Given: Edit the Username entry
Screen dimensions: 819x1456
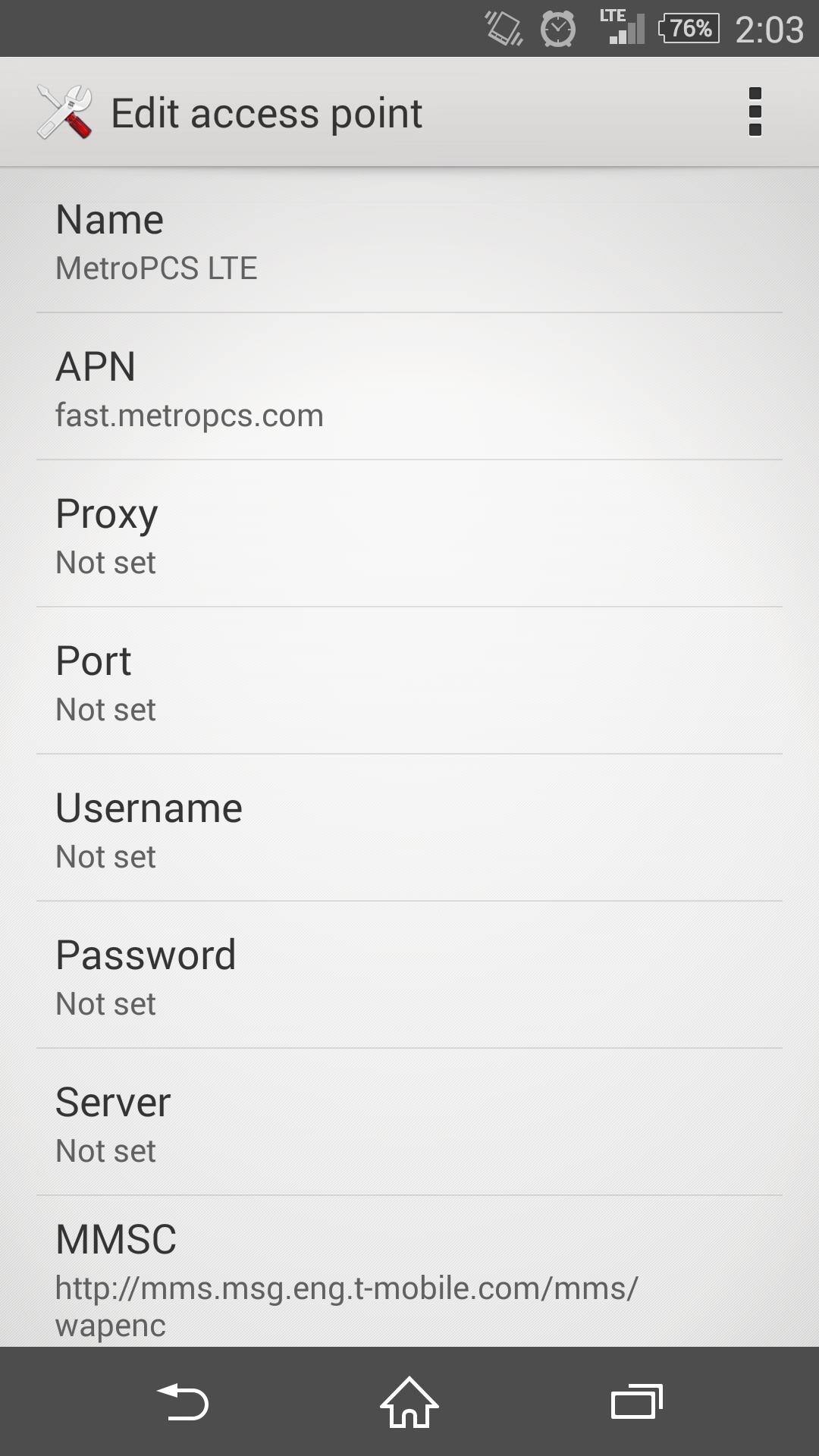Looking at the screenshot, I should click(409, 830).
